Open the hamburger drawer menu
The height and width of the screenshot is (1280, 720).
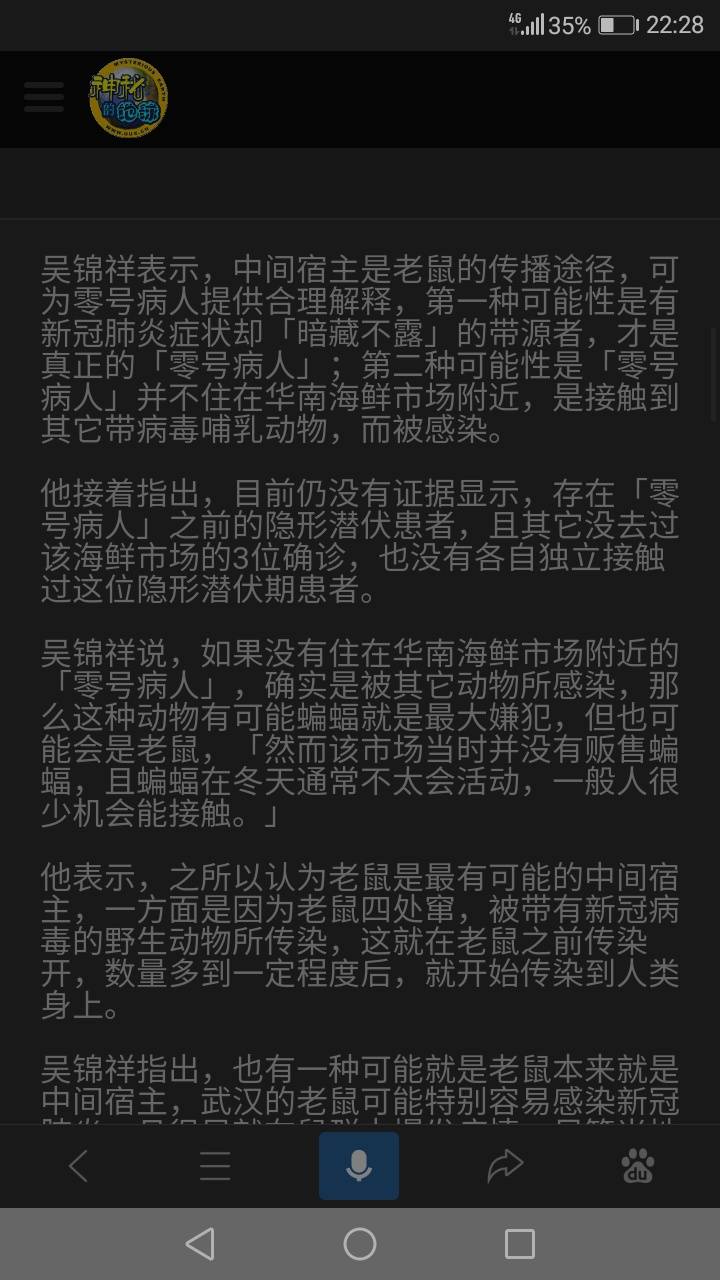click(44, 97)
